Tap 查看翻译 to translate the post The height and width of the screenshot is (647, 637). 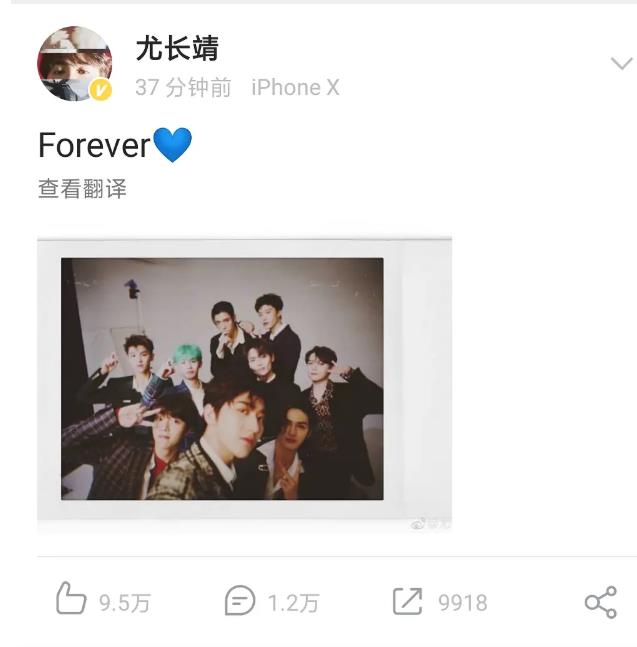82,188
